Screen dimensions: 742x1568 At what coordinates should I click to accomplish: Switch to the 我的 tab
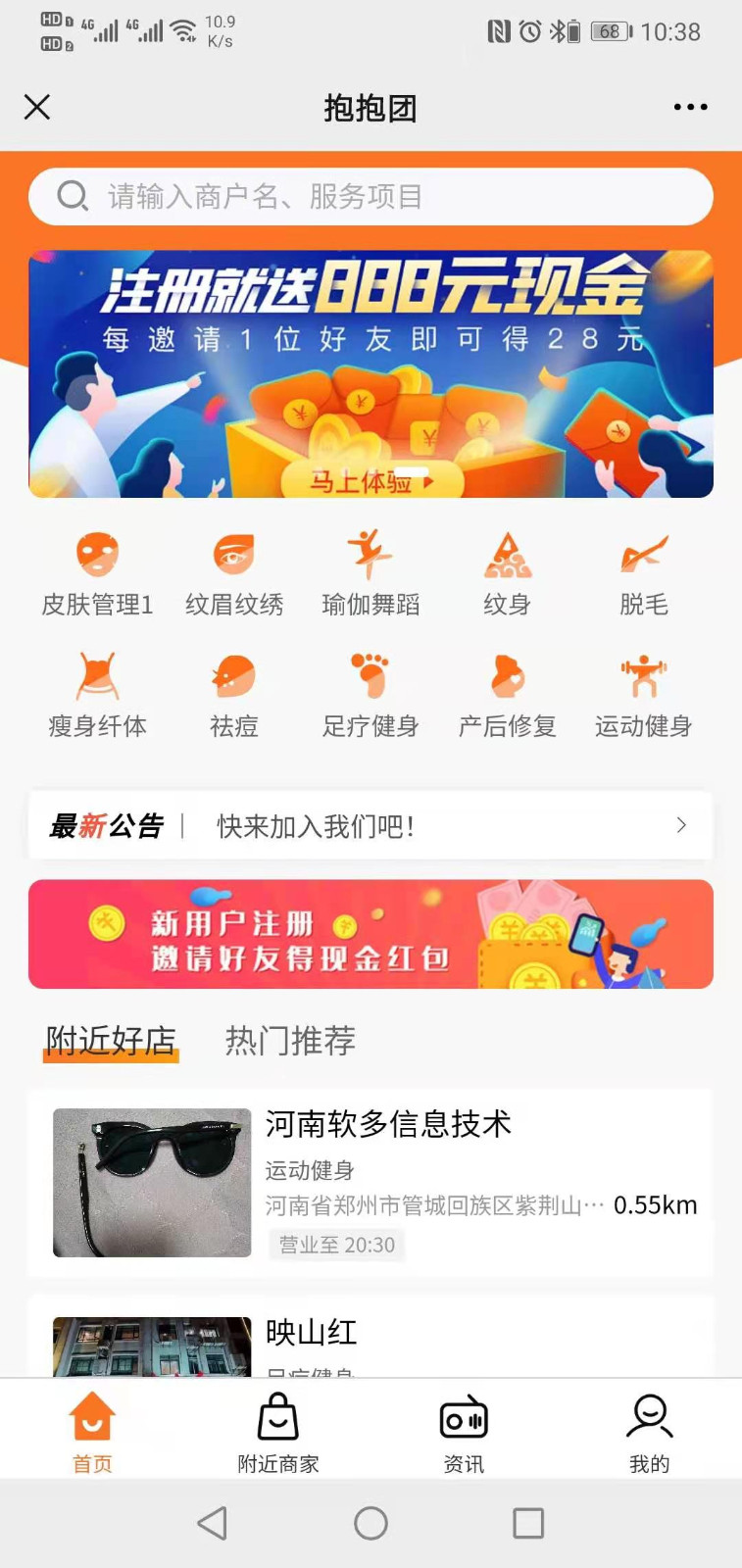coord(649,1433)
